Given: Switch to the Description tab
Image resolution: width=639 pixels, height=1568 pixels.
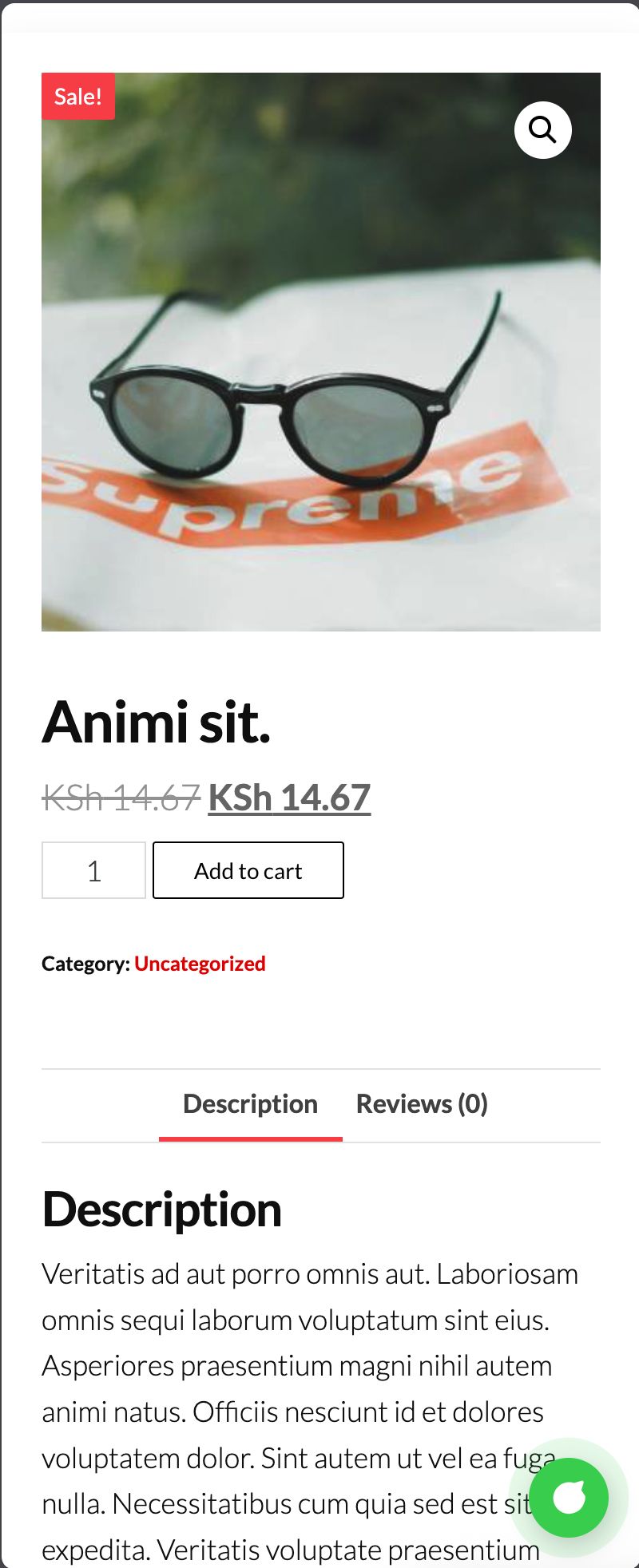Looking at the screenshot, I should pyautogui.click(x=250, y=1104).
